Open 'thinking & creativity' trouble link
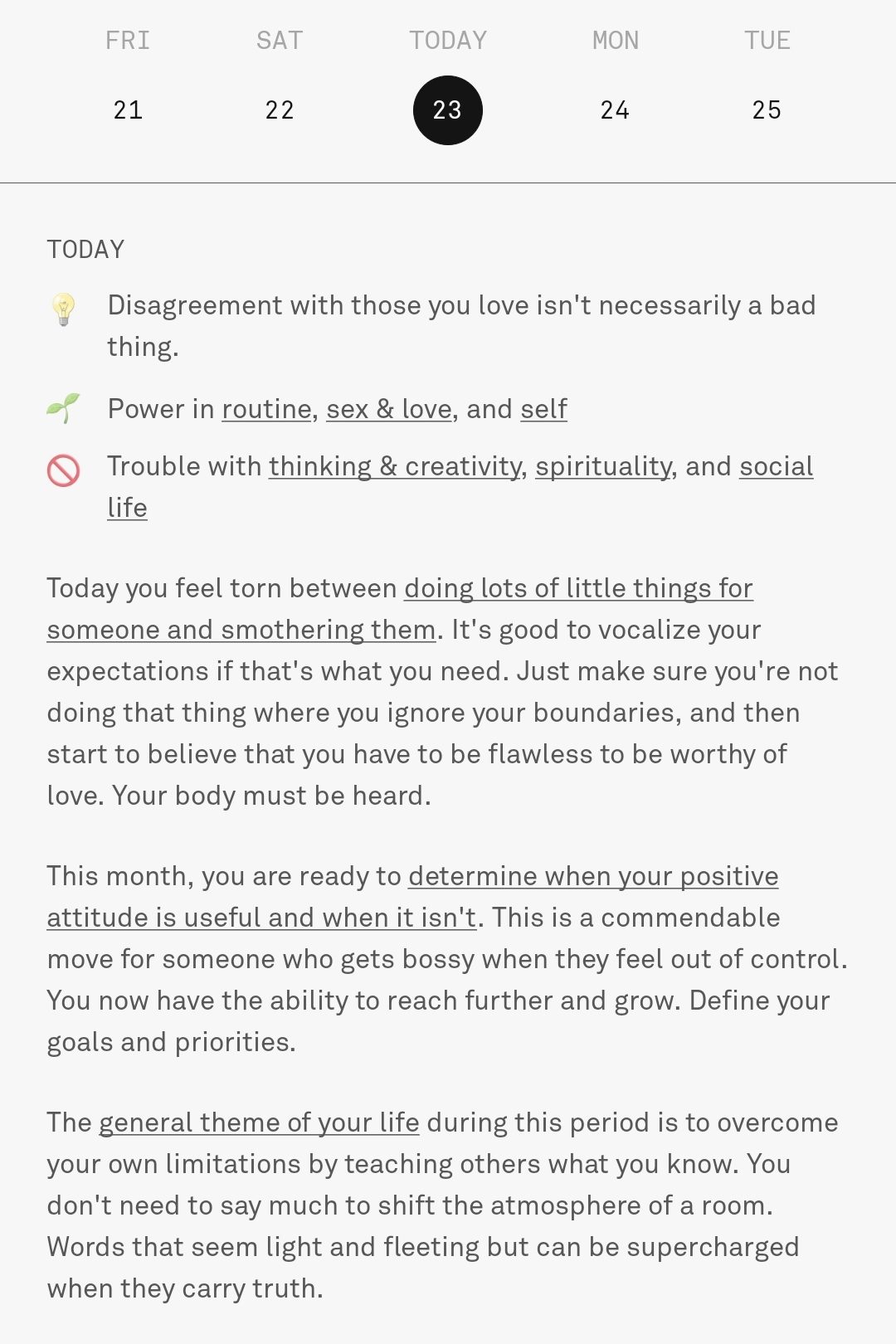The image size is (896, 1344). pos(396,466)
